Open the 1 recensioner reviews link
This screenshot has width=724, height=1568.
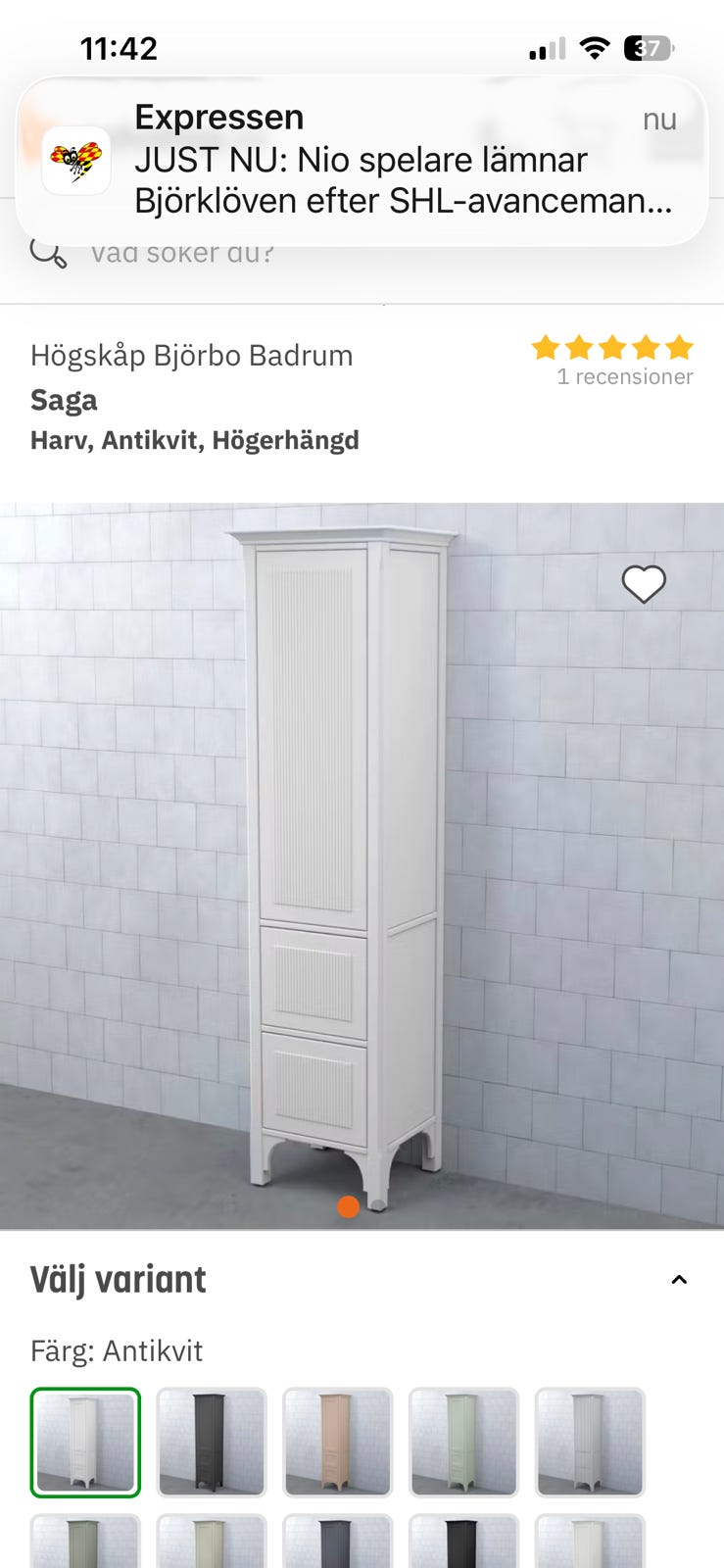624,375
